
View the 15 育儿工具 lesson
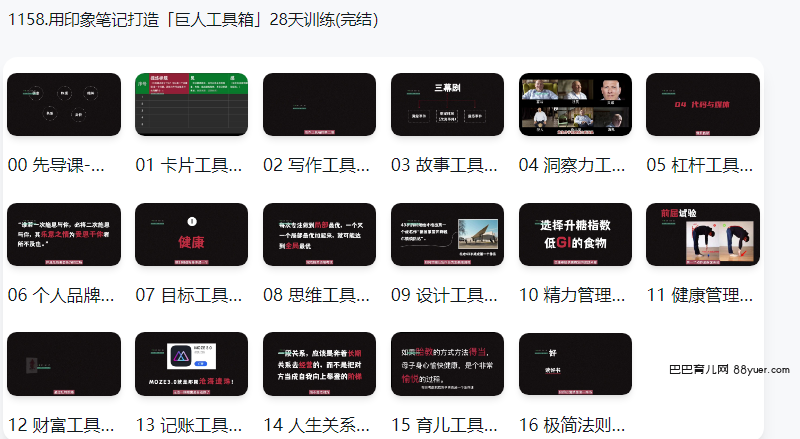(x=447, y=364)
